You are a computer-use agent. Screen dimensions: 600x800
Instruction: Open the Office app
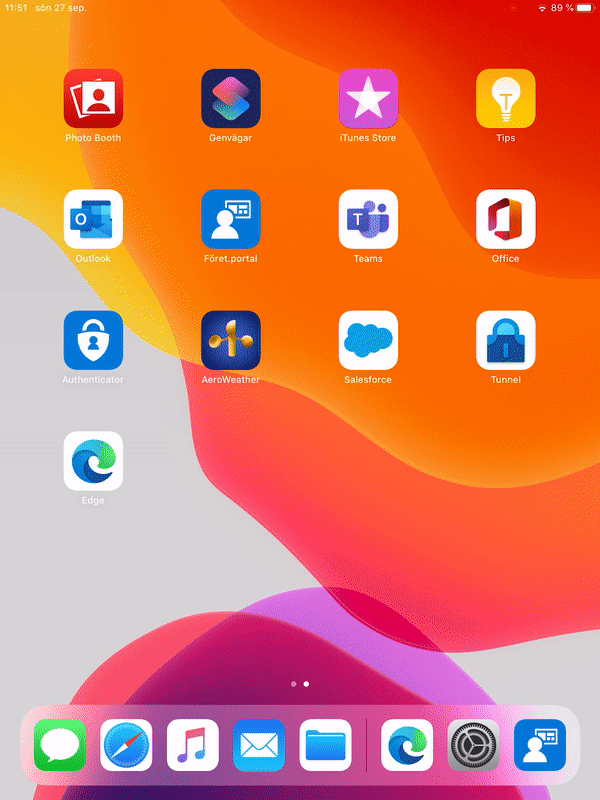(x=506, y=219)
